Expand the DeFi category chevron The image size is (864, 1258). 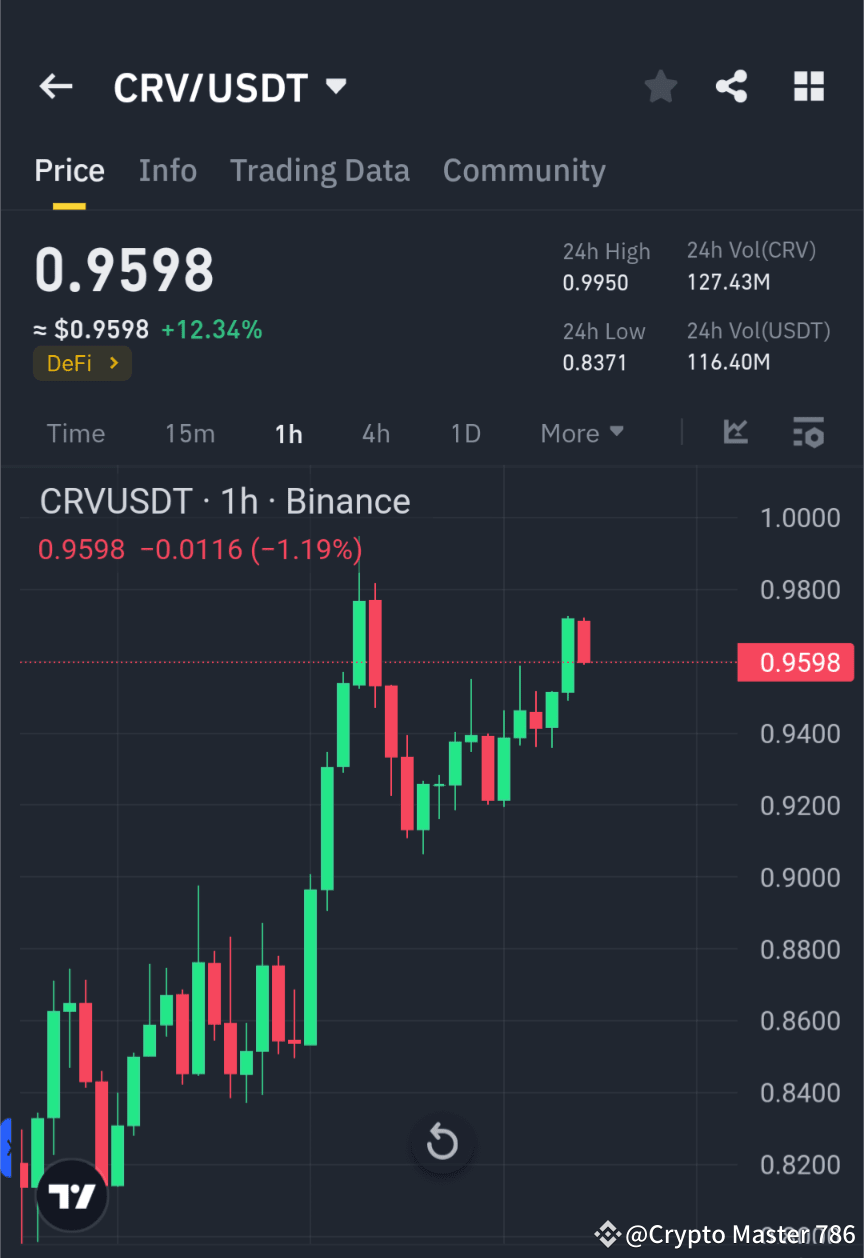click(114, 363)
